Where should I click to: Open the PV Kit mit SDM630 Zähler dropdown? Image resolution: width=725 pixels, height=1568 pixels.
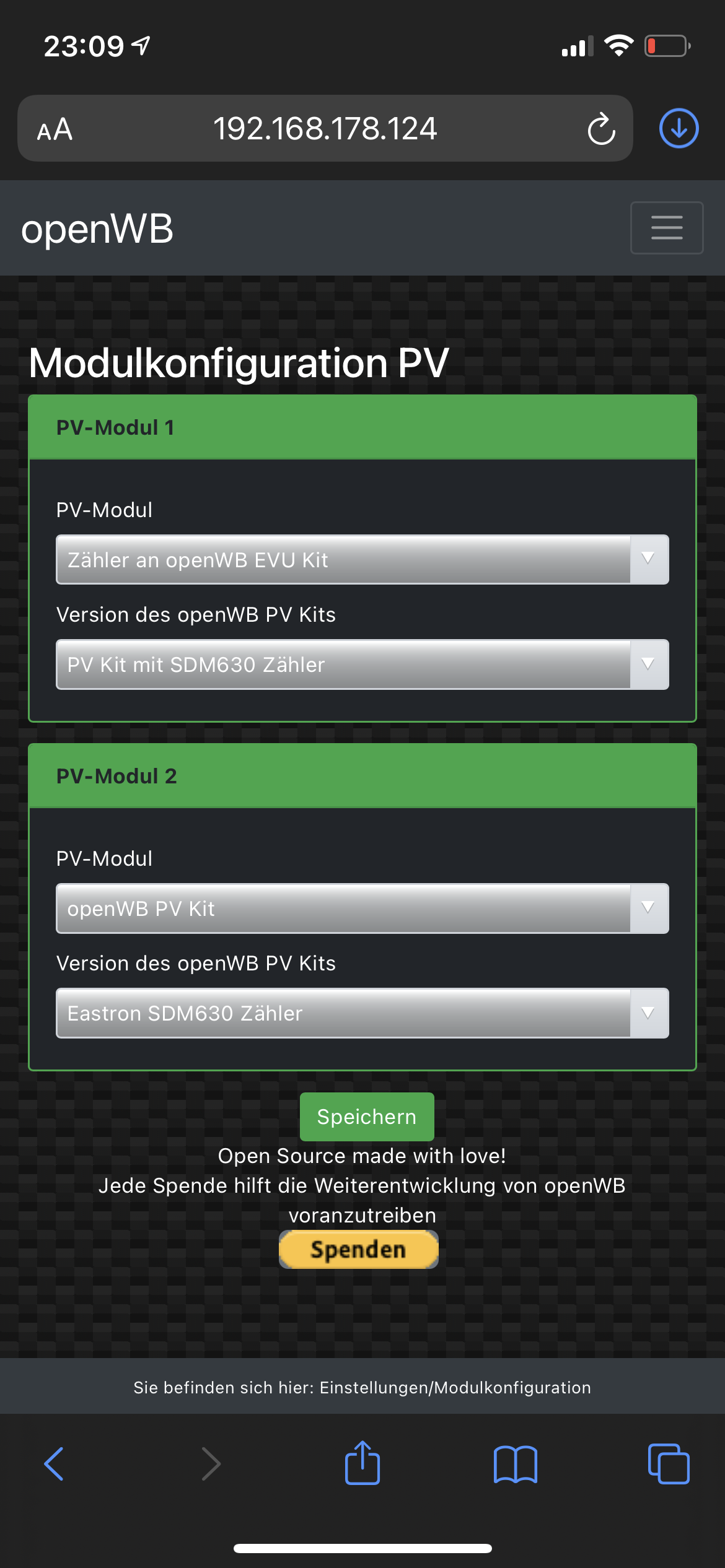pos(362,664)
